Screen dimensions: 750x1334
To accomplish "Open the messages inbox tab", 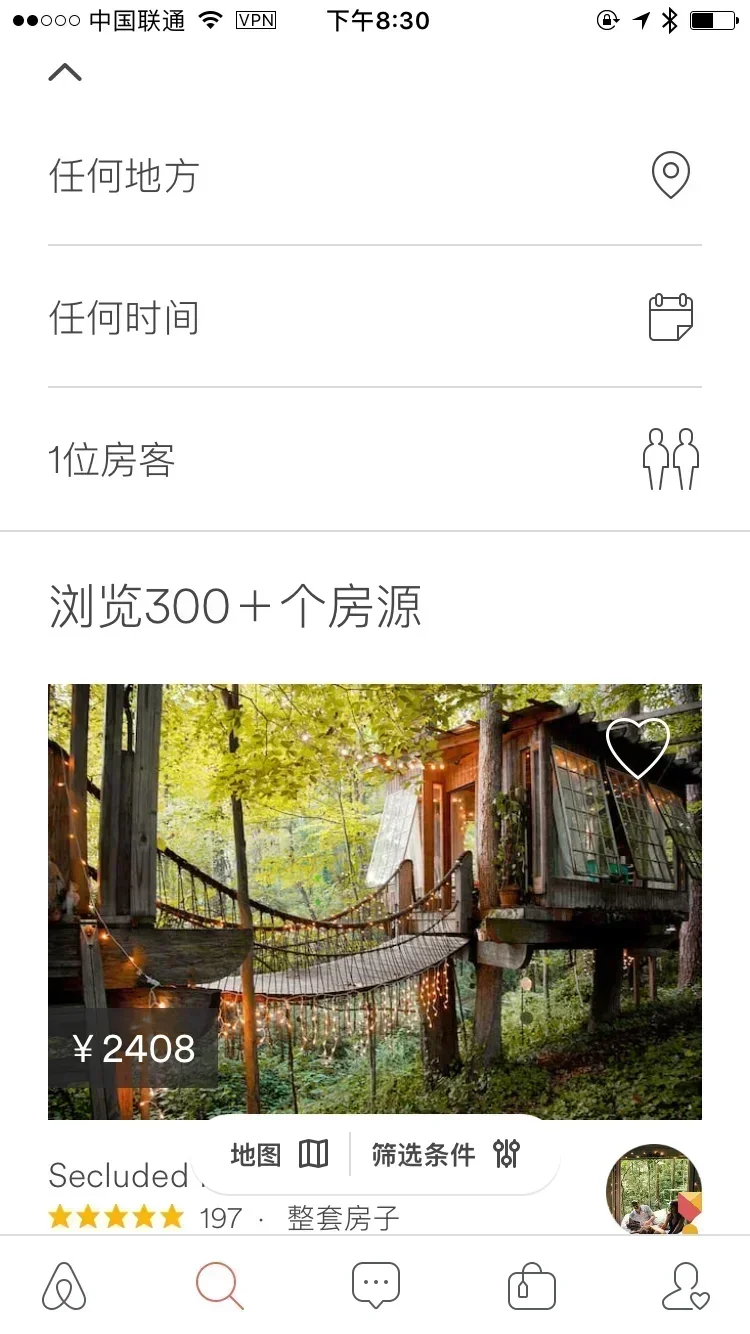I will tap(376, 1286).
